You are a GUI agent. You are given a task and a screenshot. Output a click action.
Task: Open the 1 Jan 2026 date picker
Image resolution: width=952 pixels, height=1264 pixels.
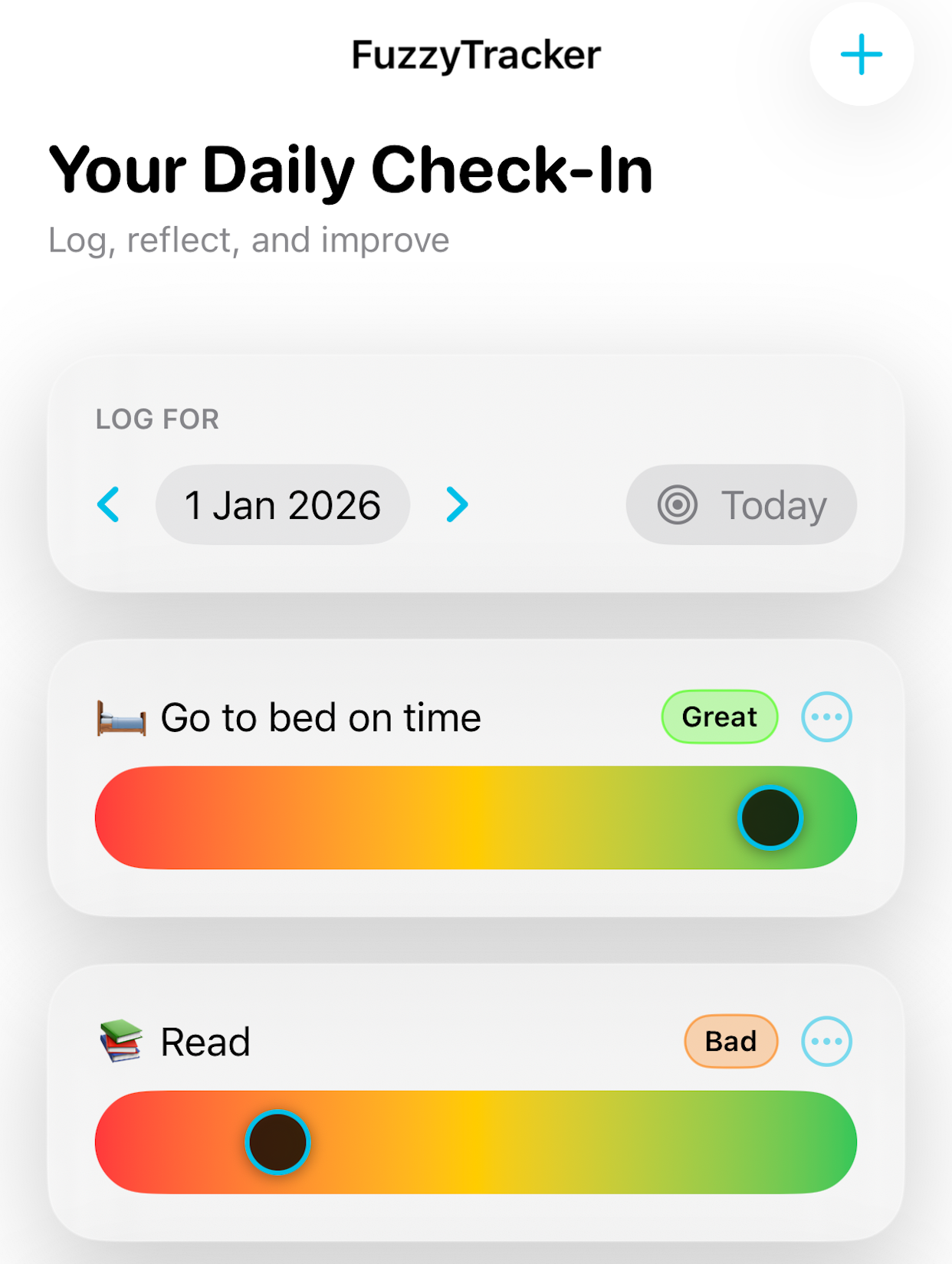click(282, 504)
